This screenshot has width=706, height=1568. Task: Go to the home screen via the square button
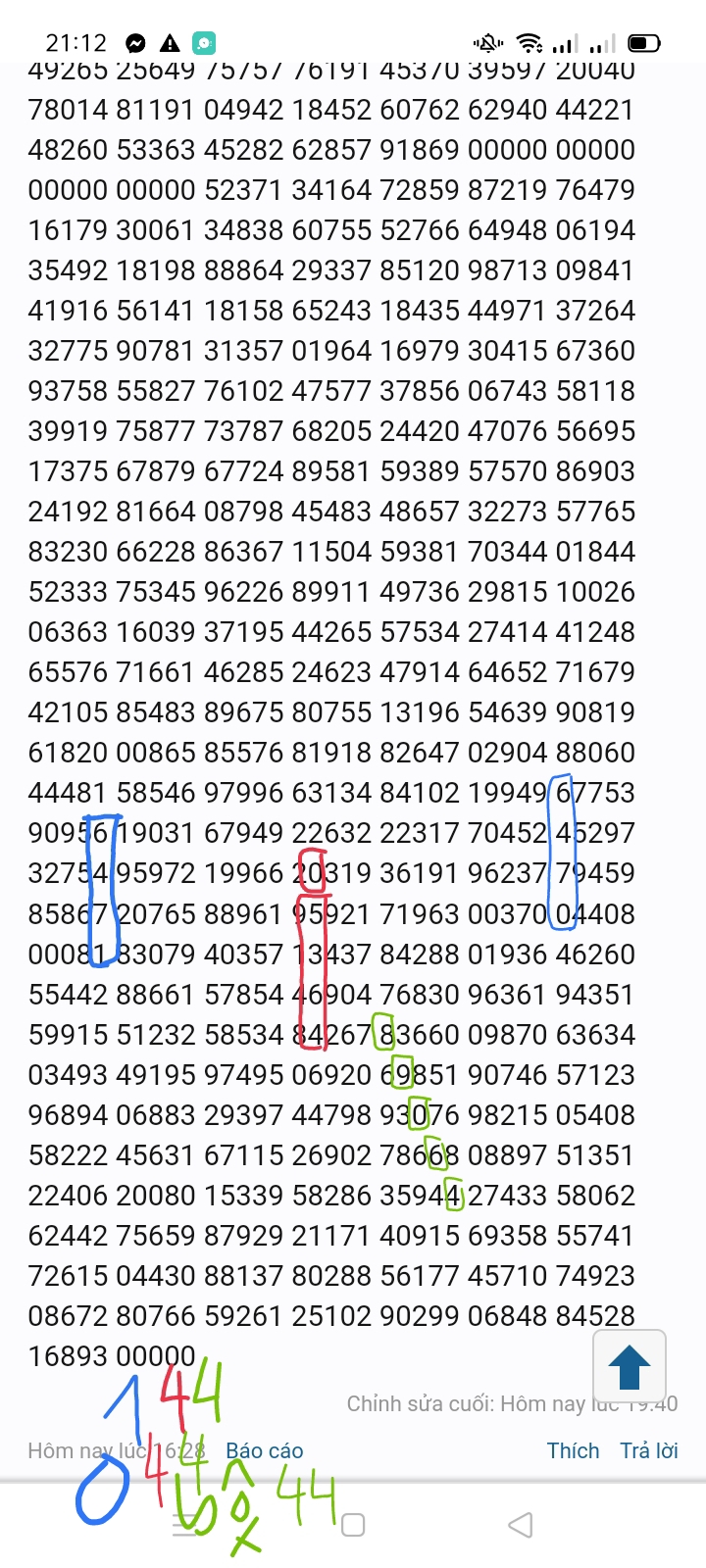pos(353,1525)
